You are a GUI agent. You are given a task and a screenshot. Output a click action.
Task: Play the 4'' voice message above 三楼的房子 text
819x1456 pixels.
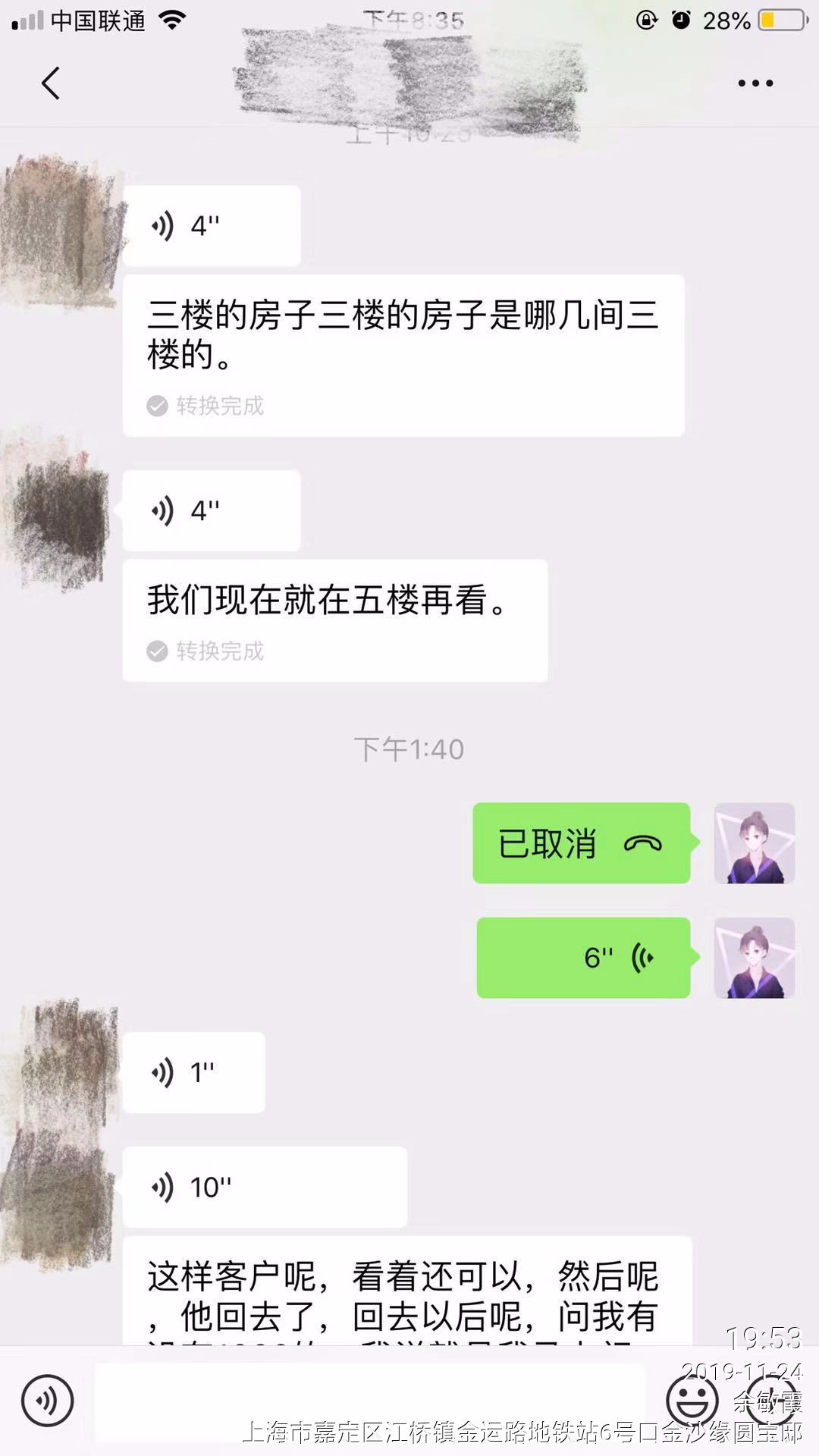point(211,226)
